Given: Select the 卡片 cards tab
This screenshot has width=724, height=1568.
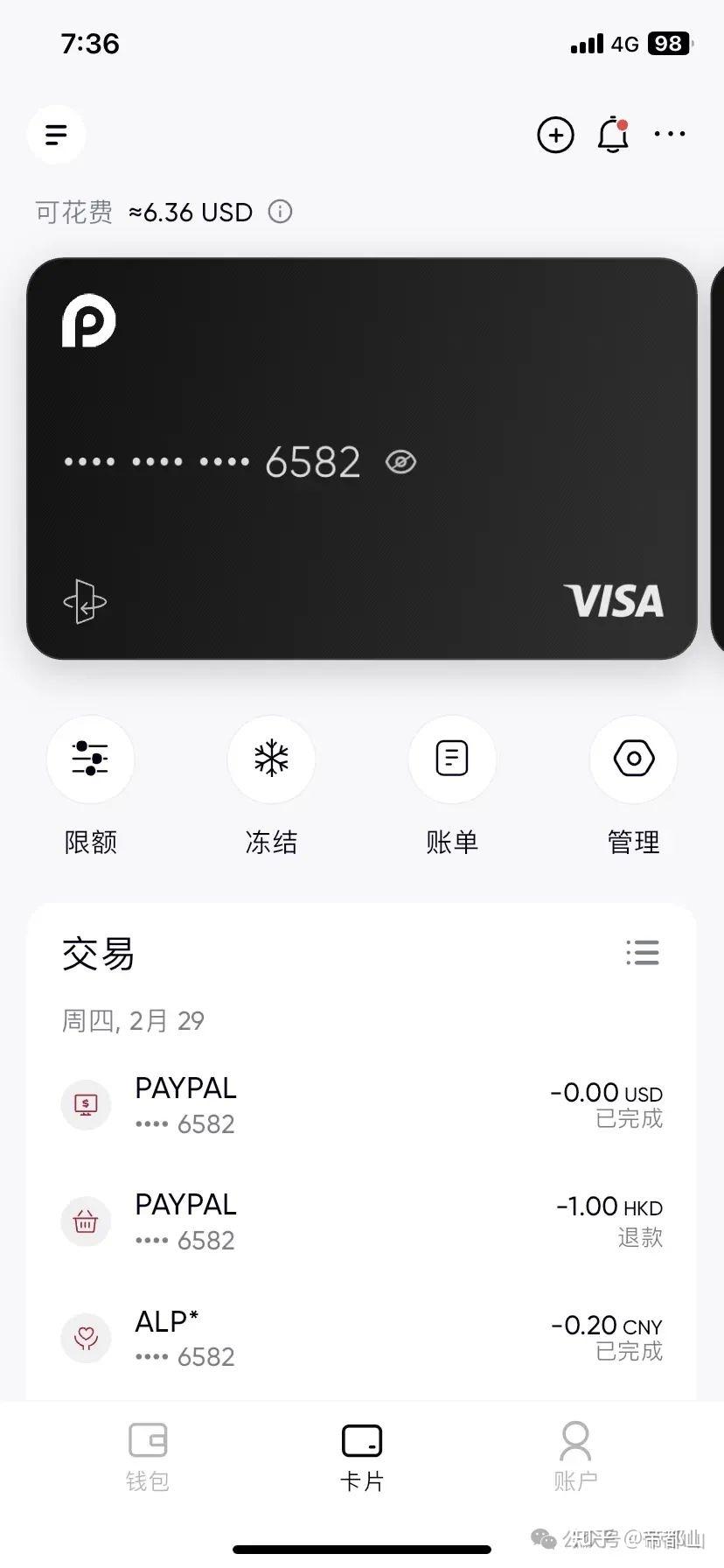Looking at the screenshot, I should pos(361,1456).
